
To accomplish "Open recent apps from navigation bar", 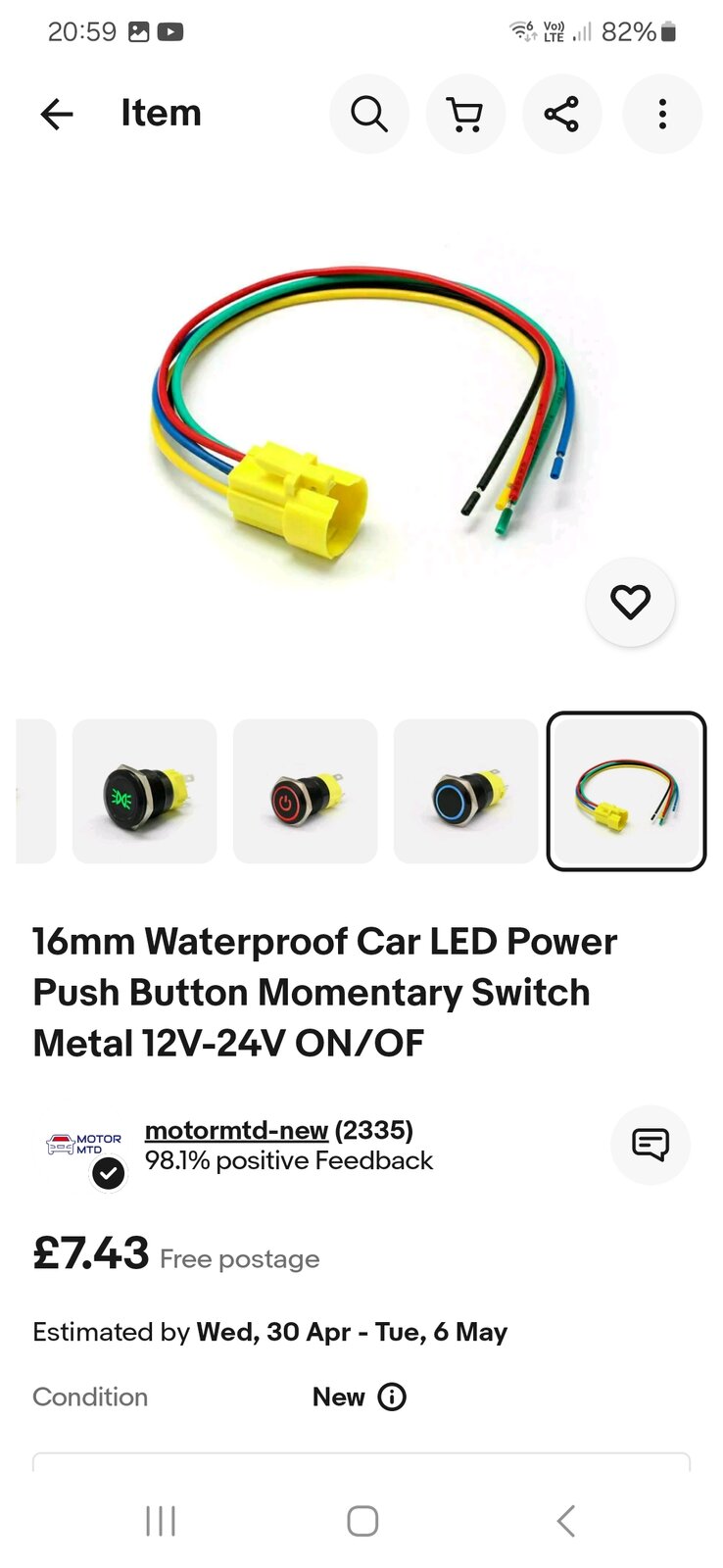I will pos(161,1521).
